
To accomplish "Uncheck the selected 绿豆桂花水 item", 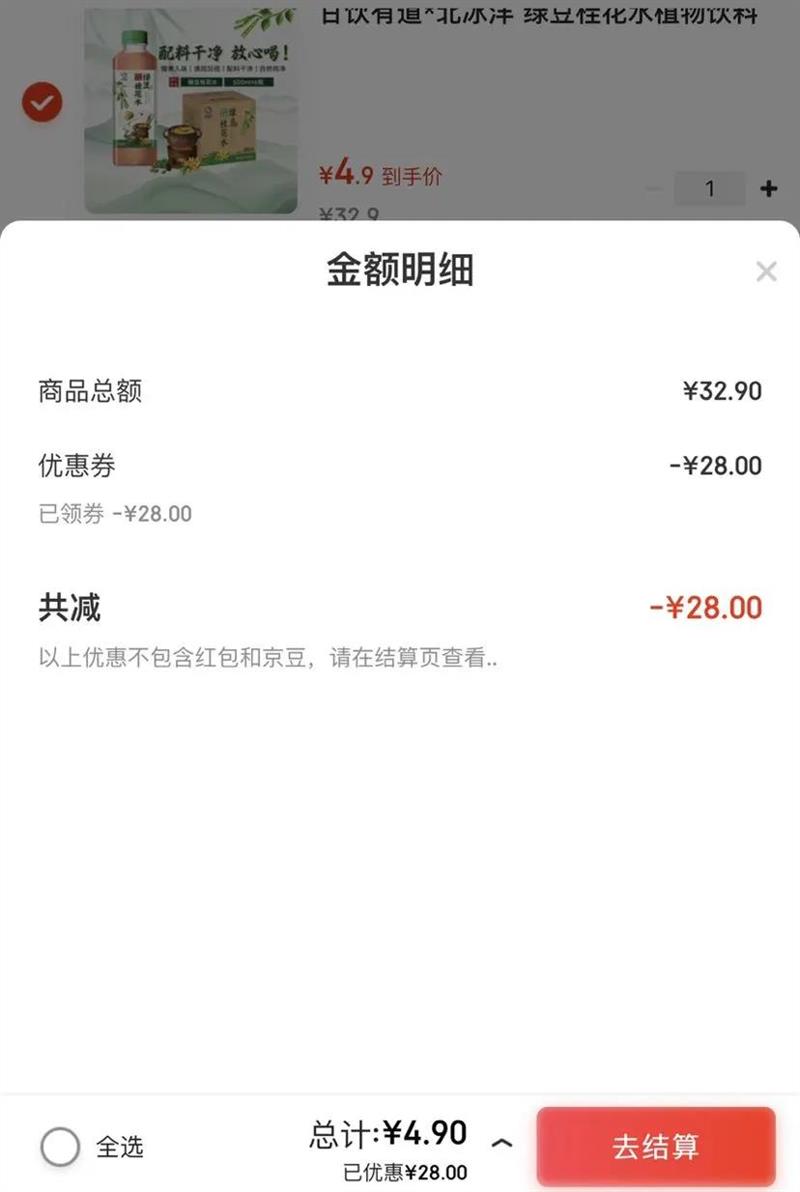I will pos(42,102).
